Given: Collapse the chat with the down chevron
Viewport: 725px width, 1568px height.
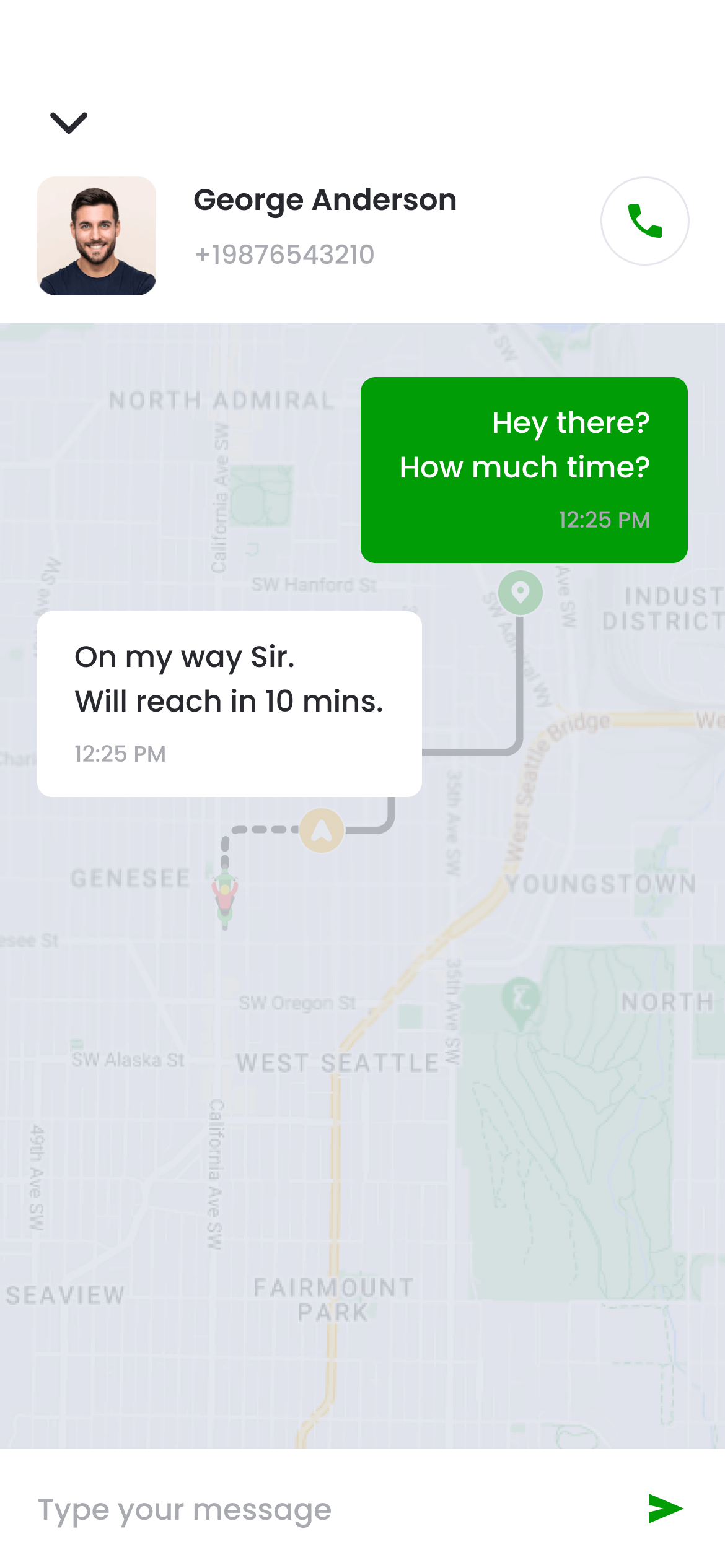Looking at the screenshot, I should (x=69, y=123).
